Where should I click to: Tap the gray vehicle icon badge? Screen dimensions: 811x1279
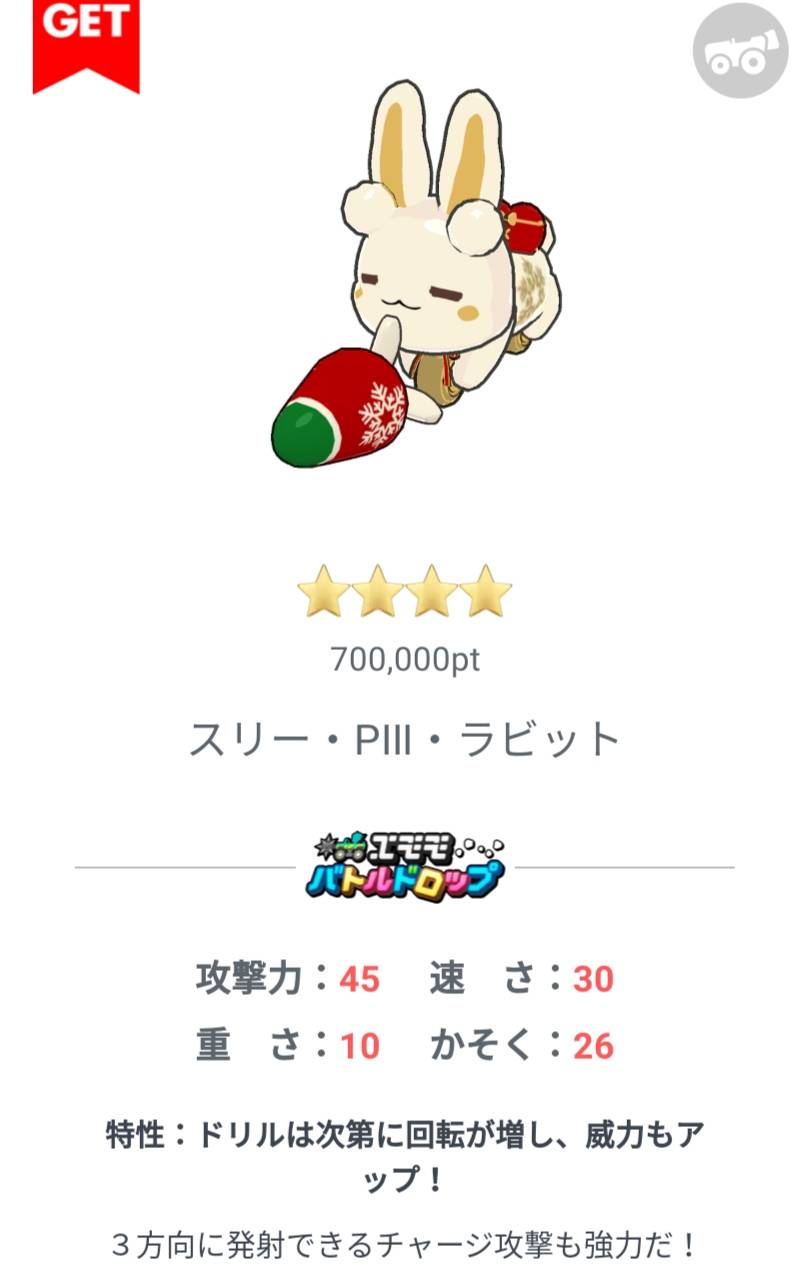coord(740,51)
